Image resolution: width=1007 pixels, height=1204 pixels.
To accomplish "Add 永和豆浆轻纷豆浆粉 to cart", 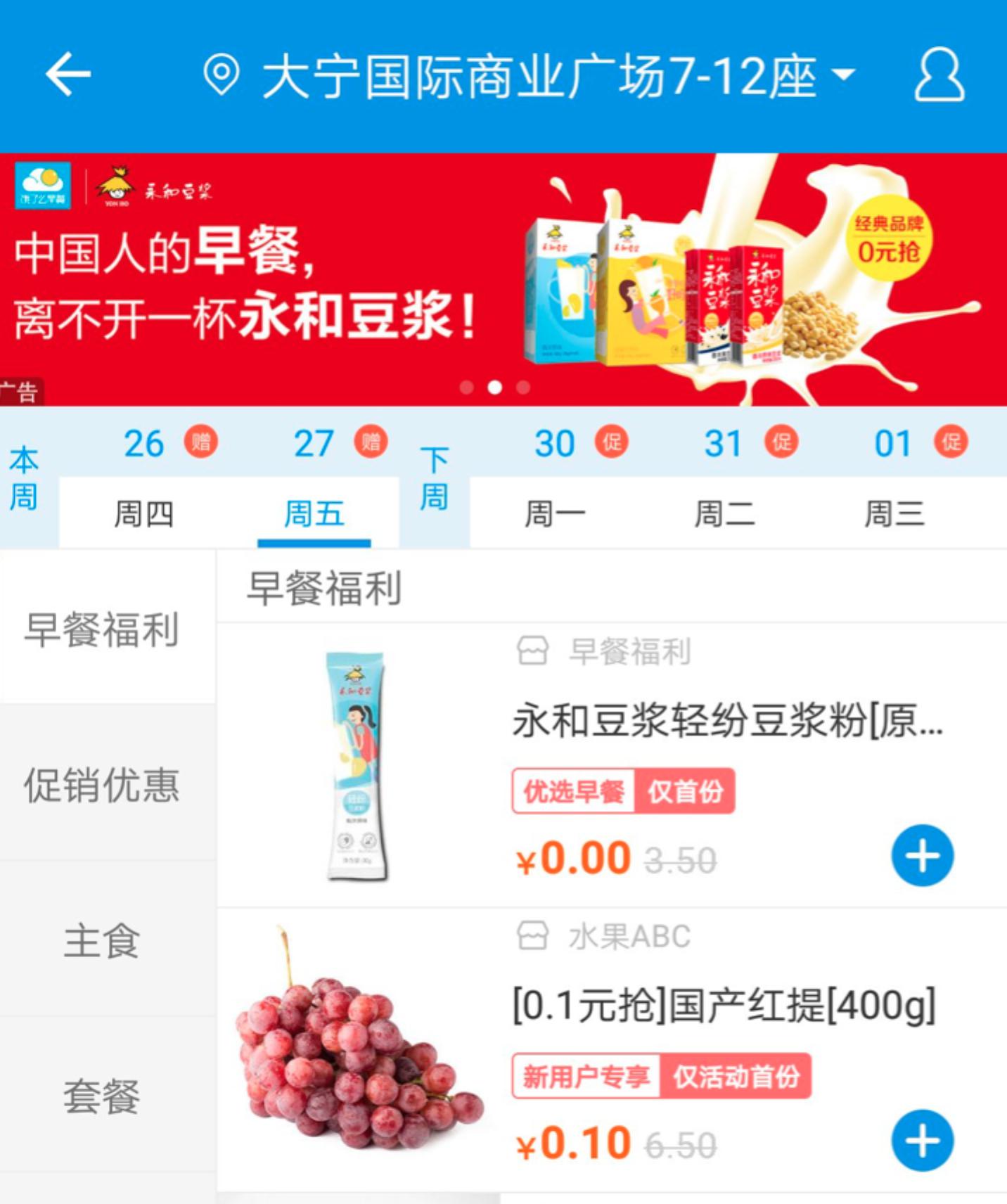I will tap(923, 856).
